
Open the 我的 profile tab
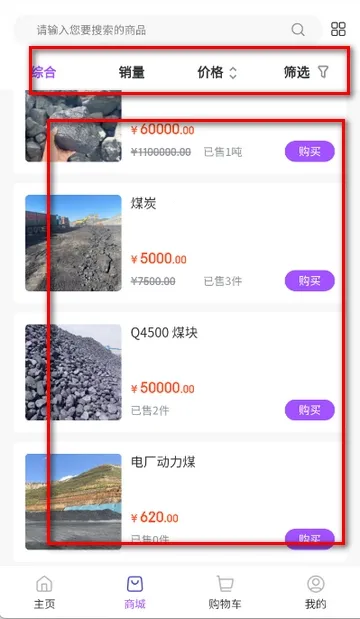coord(315,592)
